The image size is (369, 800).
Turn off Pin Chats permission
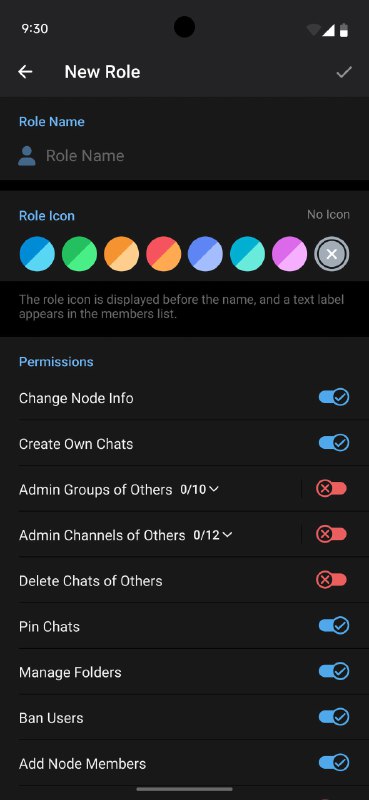point(334,626)
